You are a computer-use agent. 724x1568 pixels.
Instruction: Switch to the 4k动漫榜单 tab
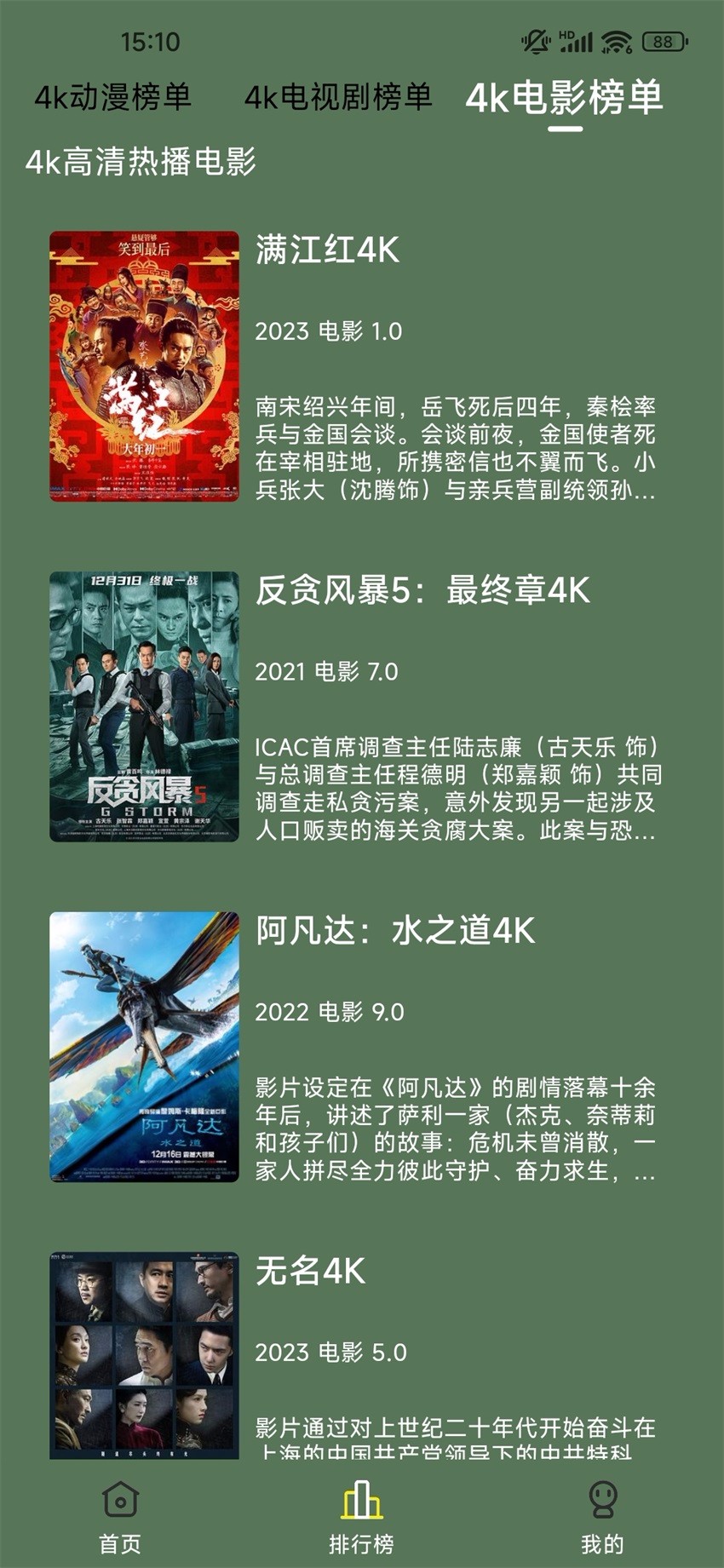tap(114, 99)
